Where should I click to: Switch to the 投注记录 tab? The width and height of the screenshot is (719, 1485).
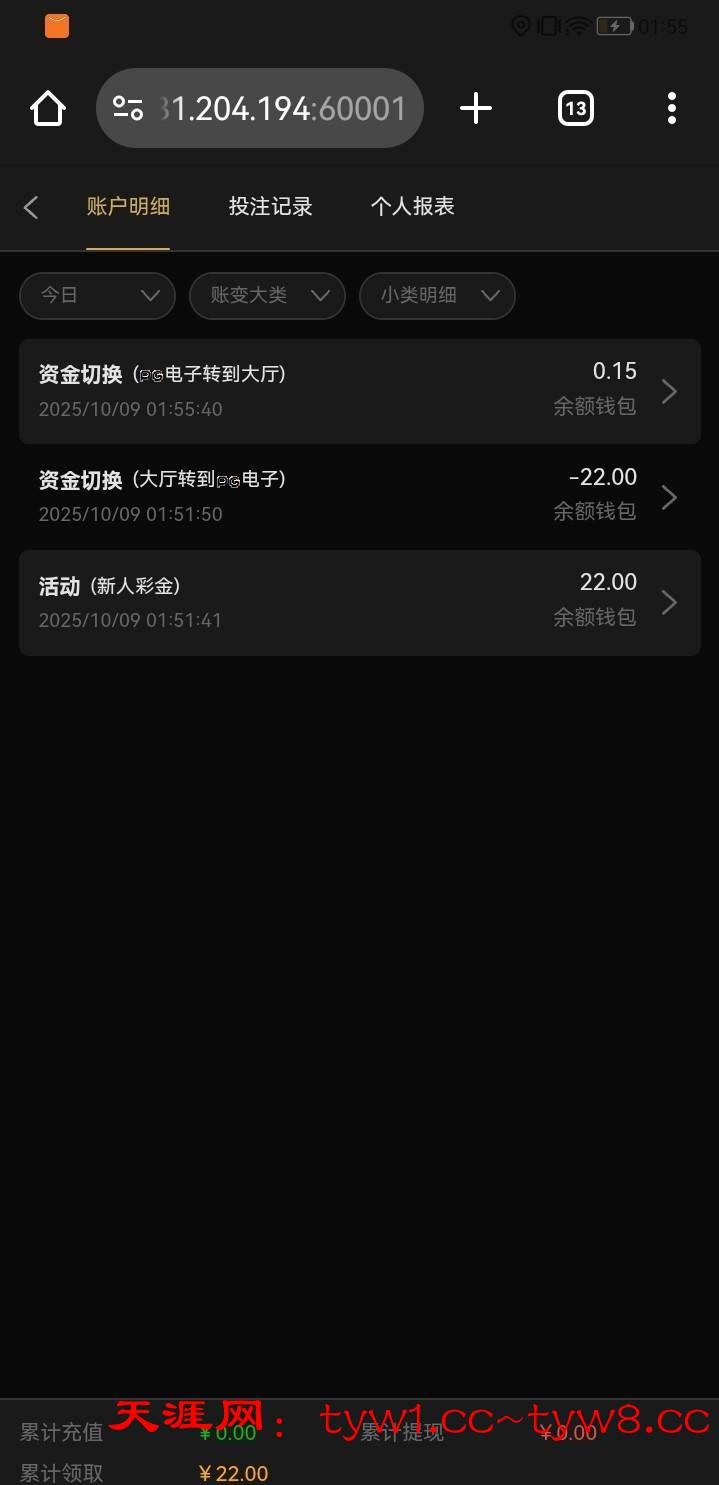[x=270, y=207]
